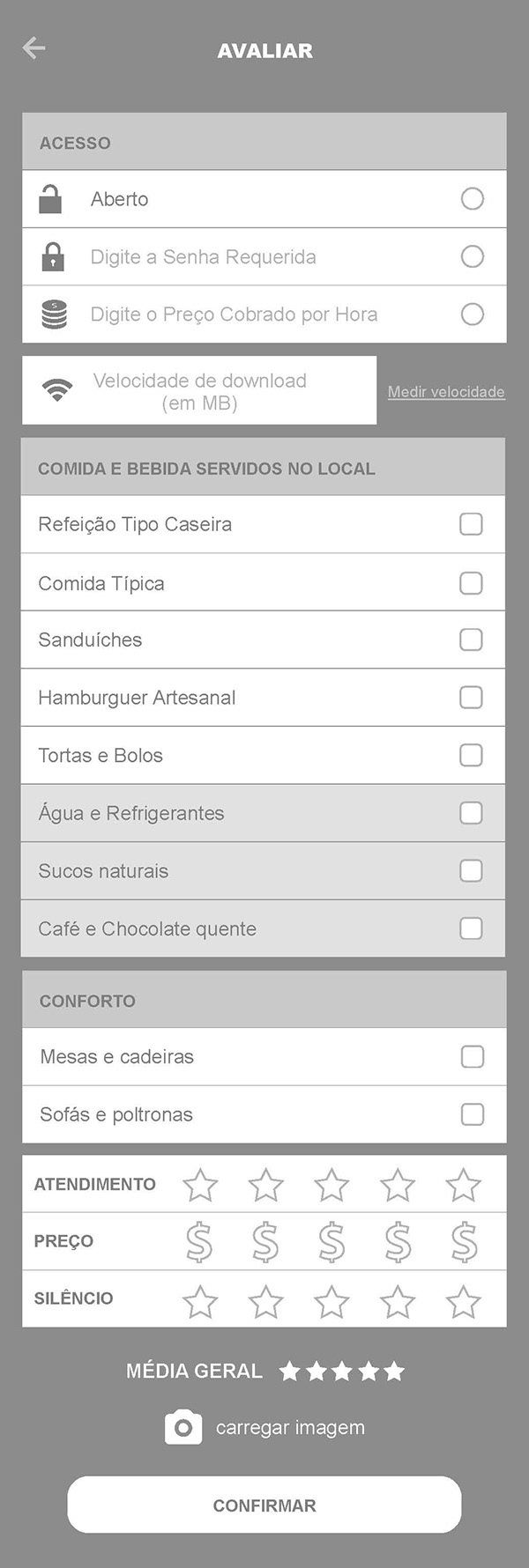Check Água e Refrigerantes
The height and width of the screenshot is (1568, 529).
(x=471, y=813)
